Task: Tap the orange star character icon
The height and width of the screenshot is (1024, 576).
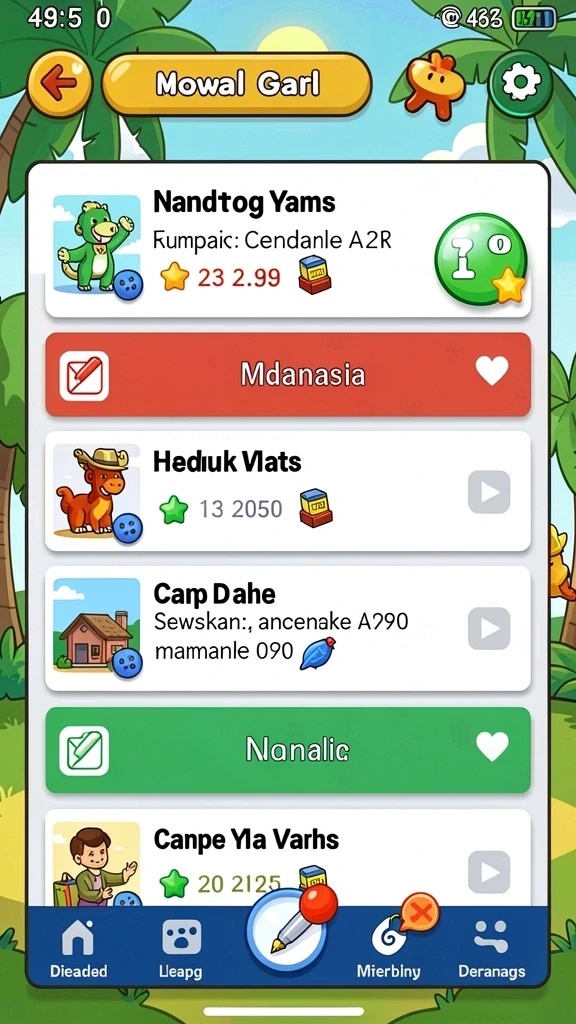Action: point(436,83)
